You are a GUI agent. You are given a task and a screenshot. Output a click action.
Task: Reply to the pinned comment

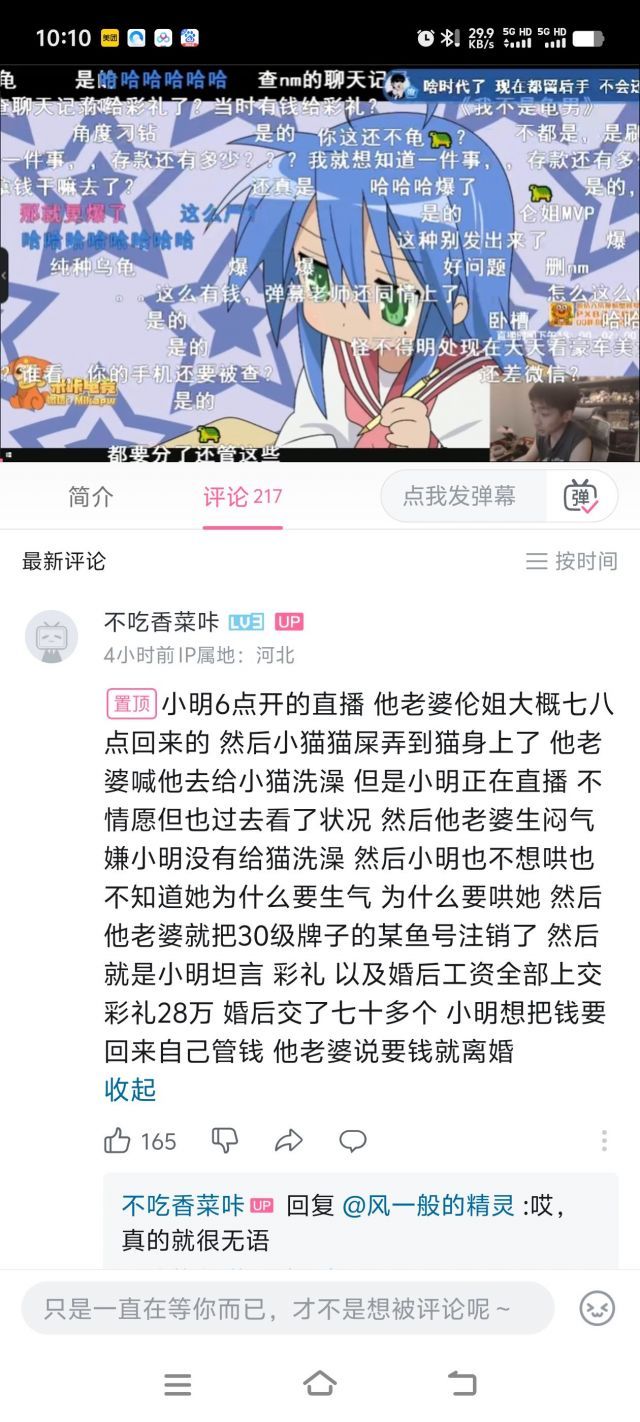(x=352, y=1141)
